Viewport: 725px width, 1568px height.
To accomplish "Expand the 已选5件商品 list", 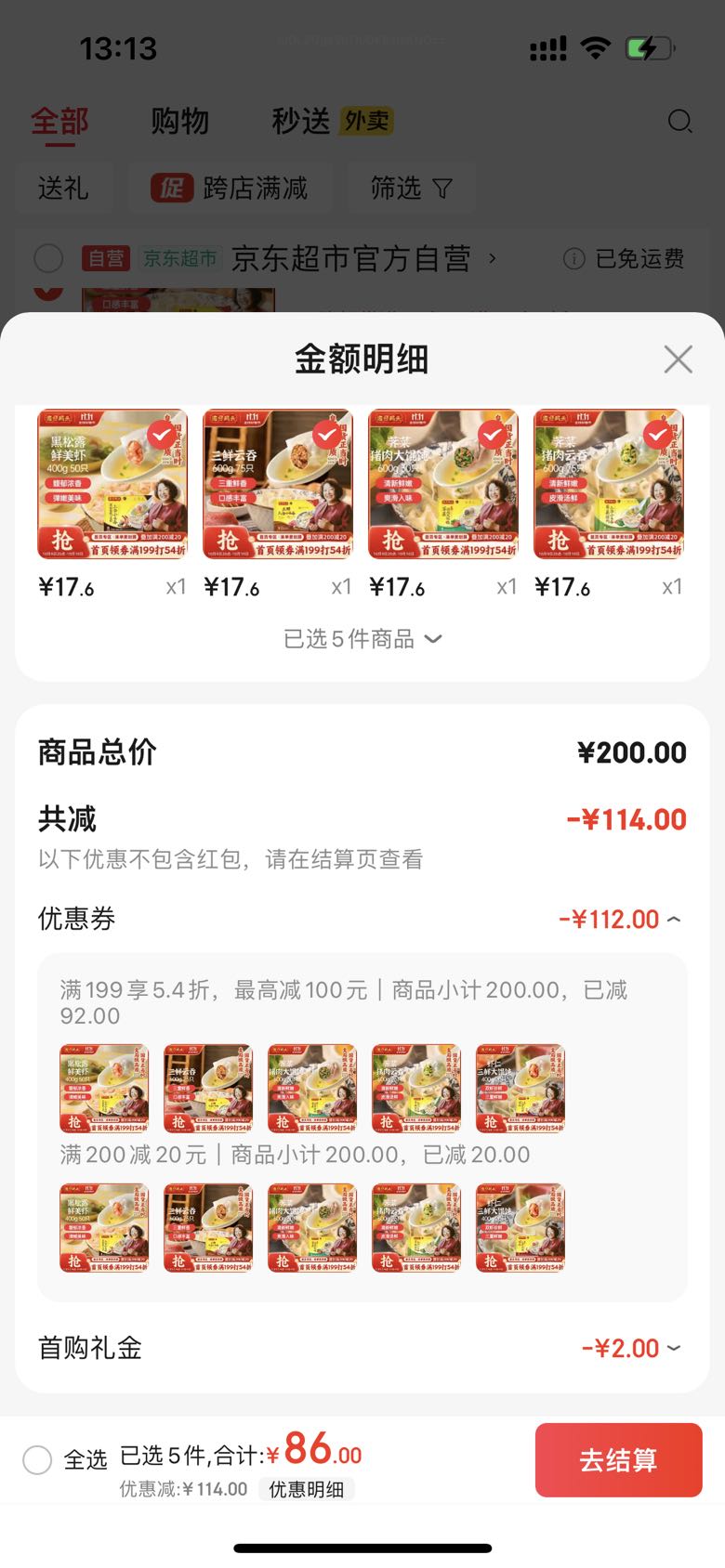I will (x=362, y=639).
